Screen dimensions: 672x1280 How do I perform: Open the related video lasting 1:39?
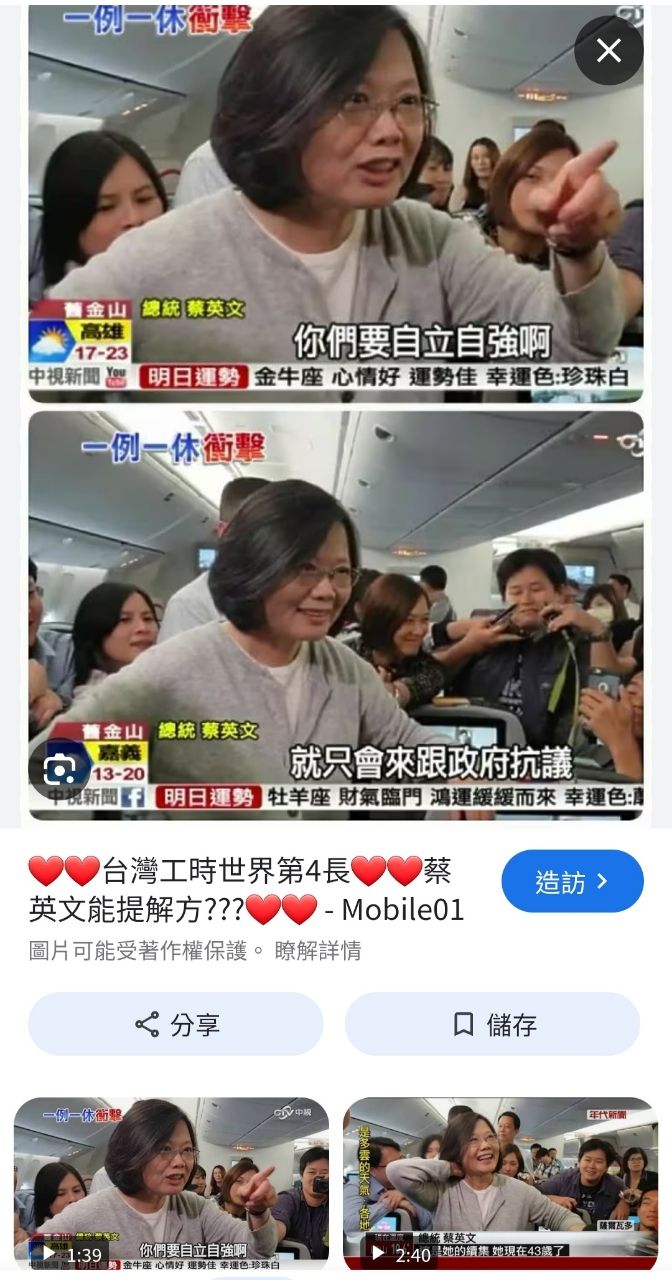pos(171,1182)
